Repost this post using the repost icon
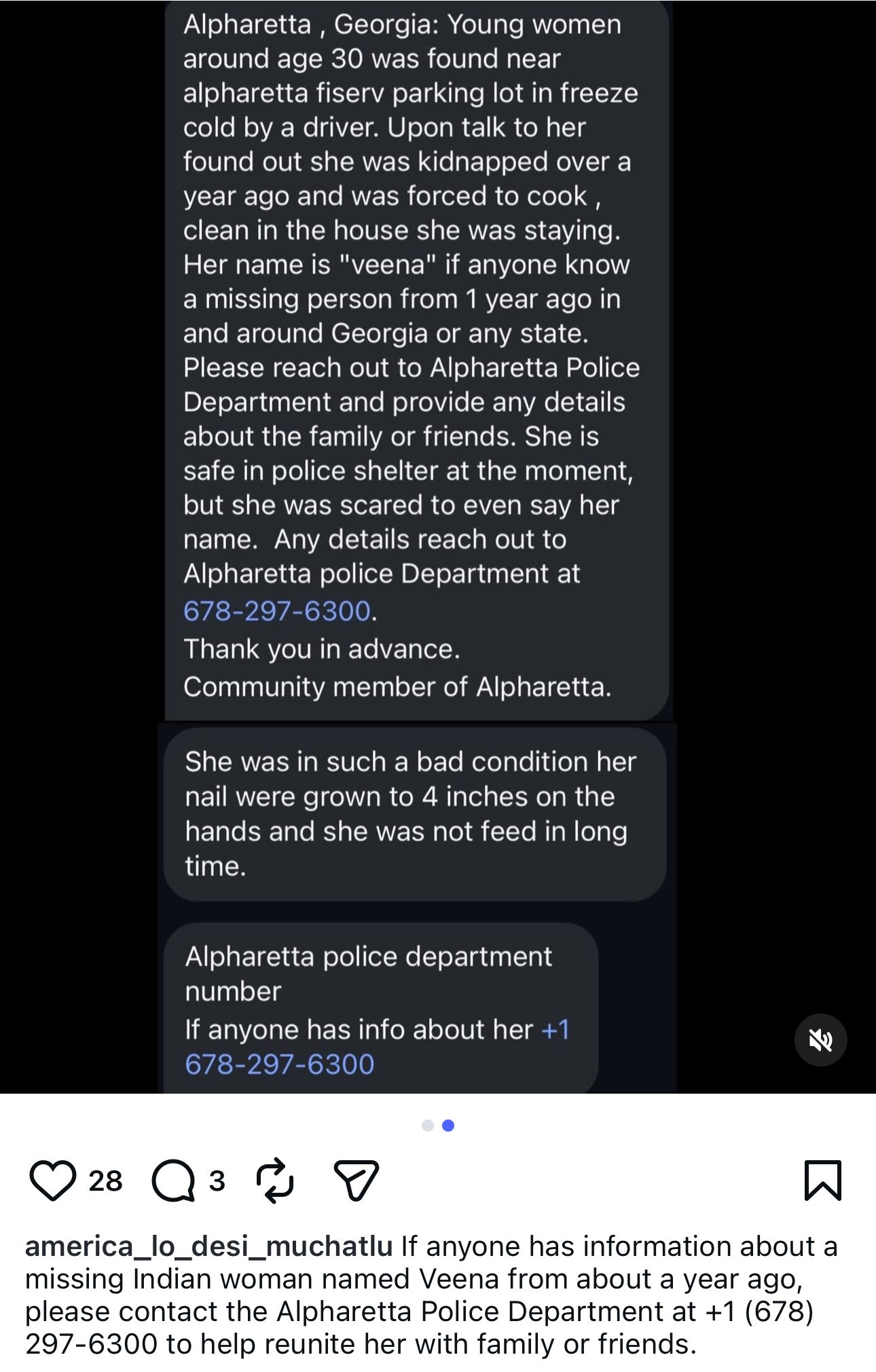 [x=275, y=1181]
